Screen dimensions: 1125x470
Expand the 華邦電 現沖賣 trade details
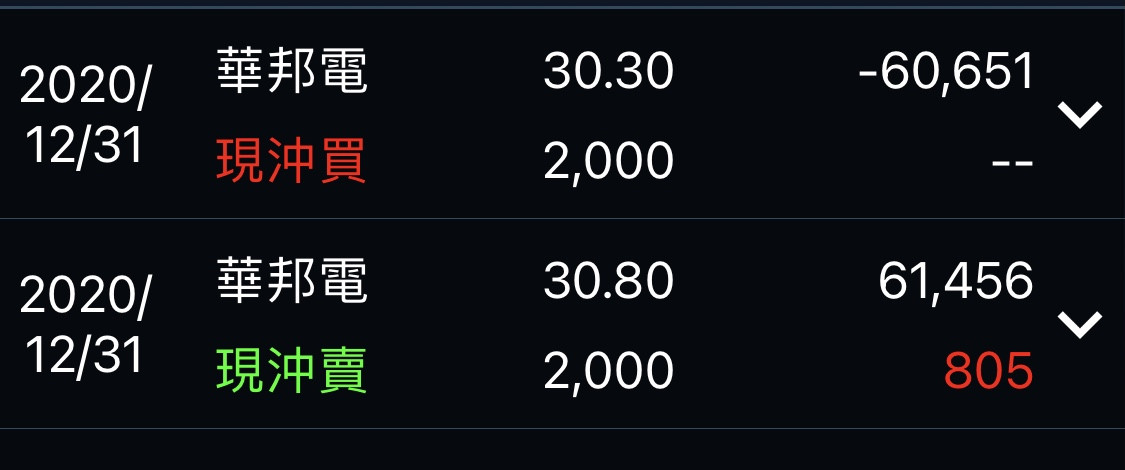pyautogui.click(x=1080, y=324)
